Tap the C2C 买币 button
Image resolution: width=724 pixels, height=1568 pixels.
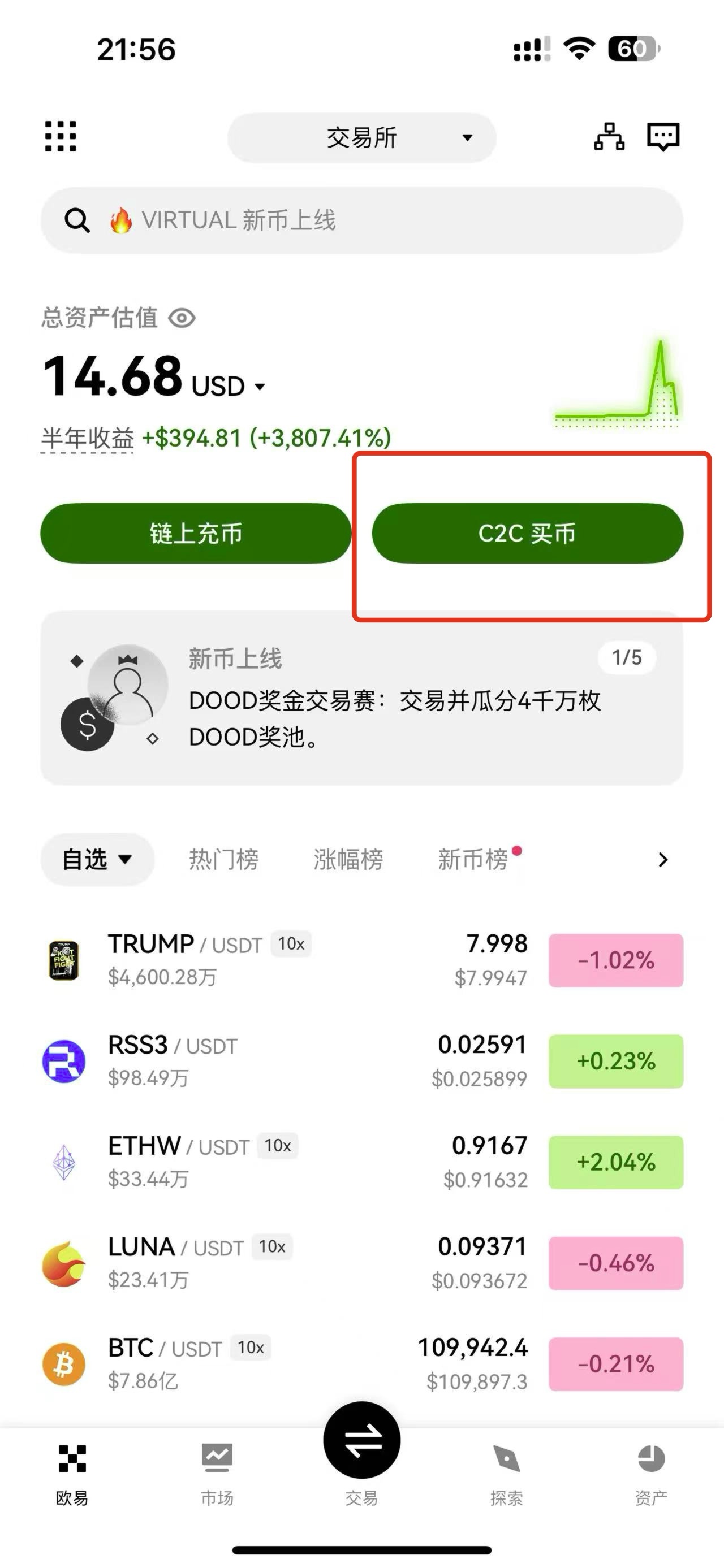527,533
